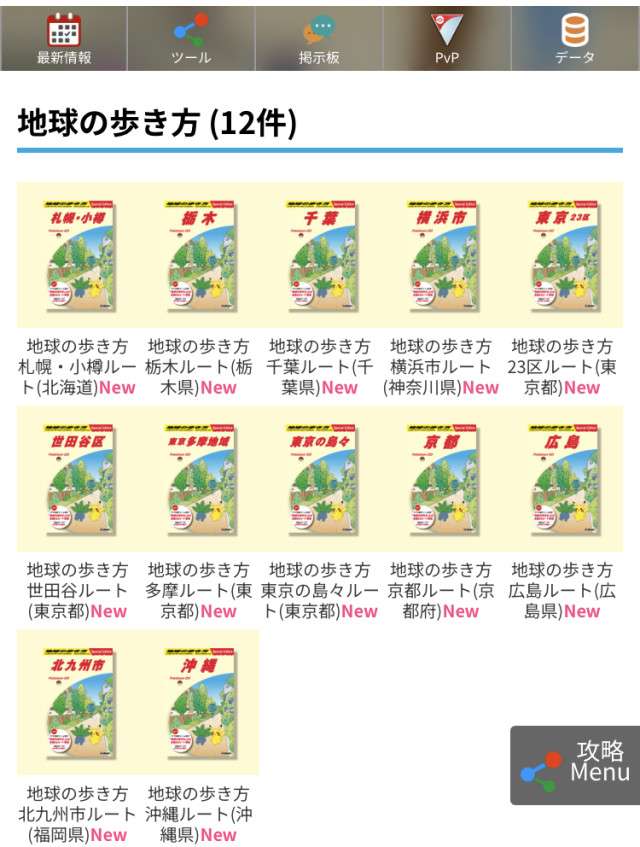This screenshot has width=640, height=847.
Task: Open the 札幌・小樽ルート guide
Action: coord(77,256)
